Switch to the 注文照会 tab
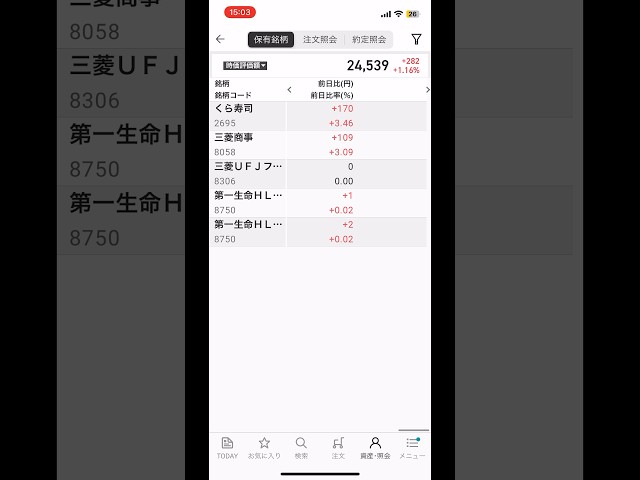 pyautogui.click(x=320, y=39)
